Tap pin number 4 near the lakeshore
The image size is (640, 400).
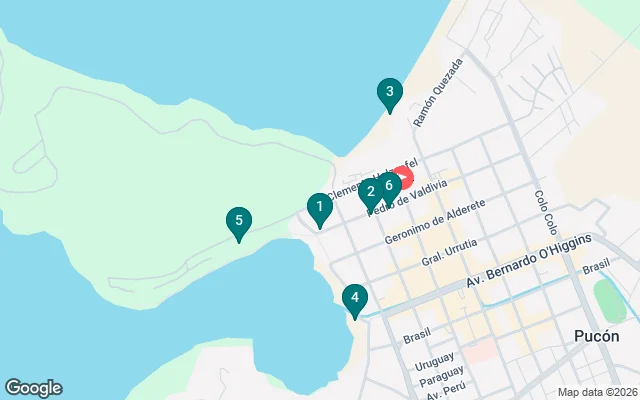click(x=354, y=299)
